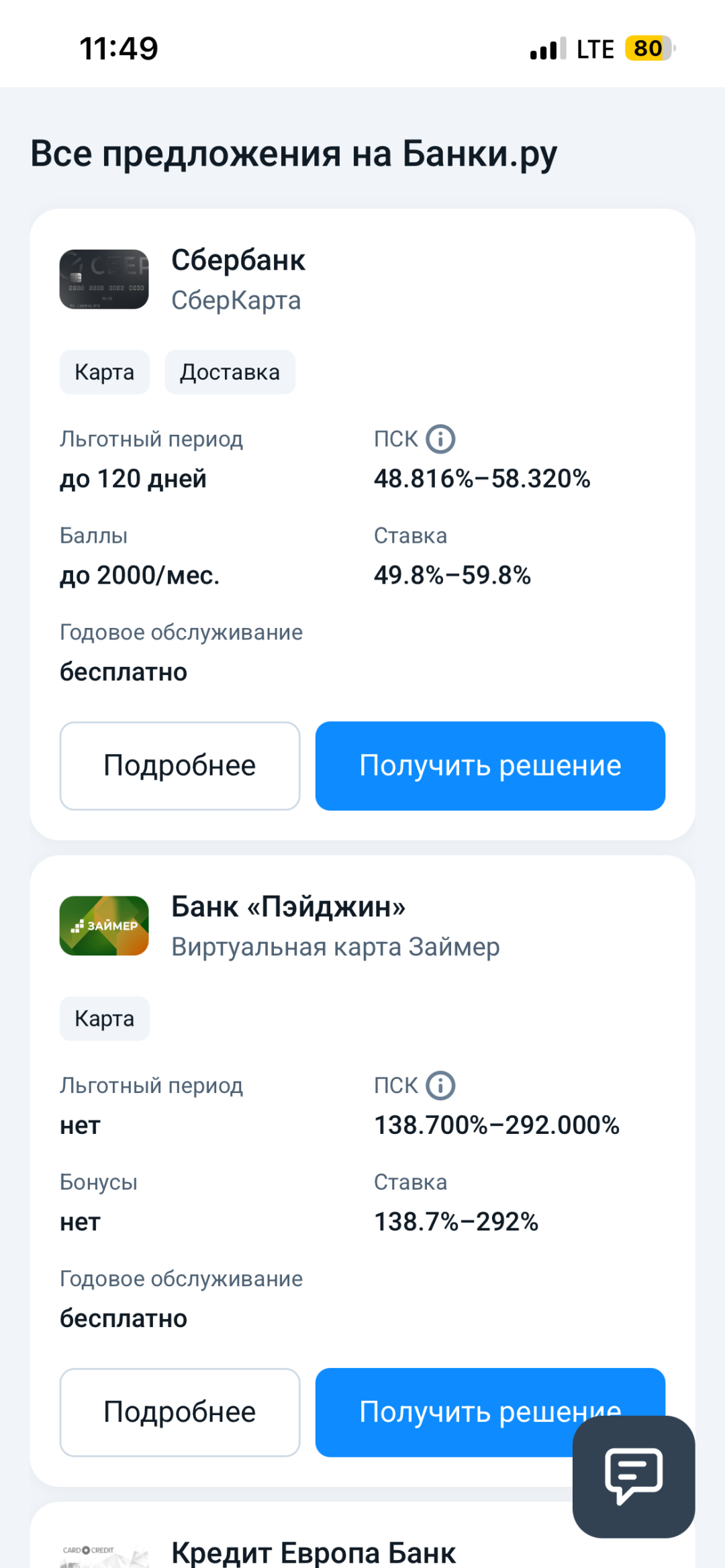Toggle the Карта tag on Сбербанк offer
Viewport: 725px width, 1568px height.
pos(104,372)
